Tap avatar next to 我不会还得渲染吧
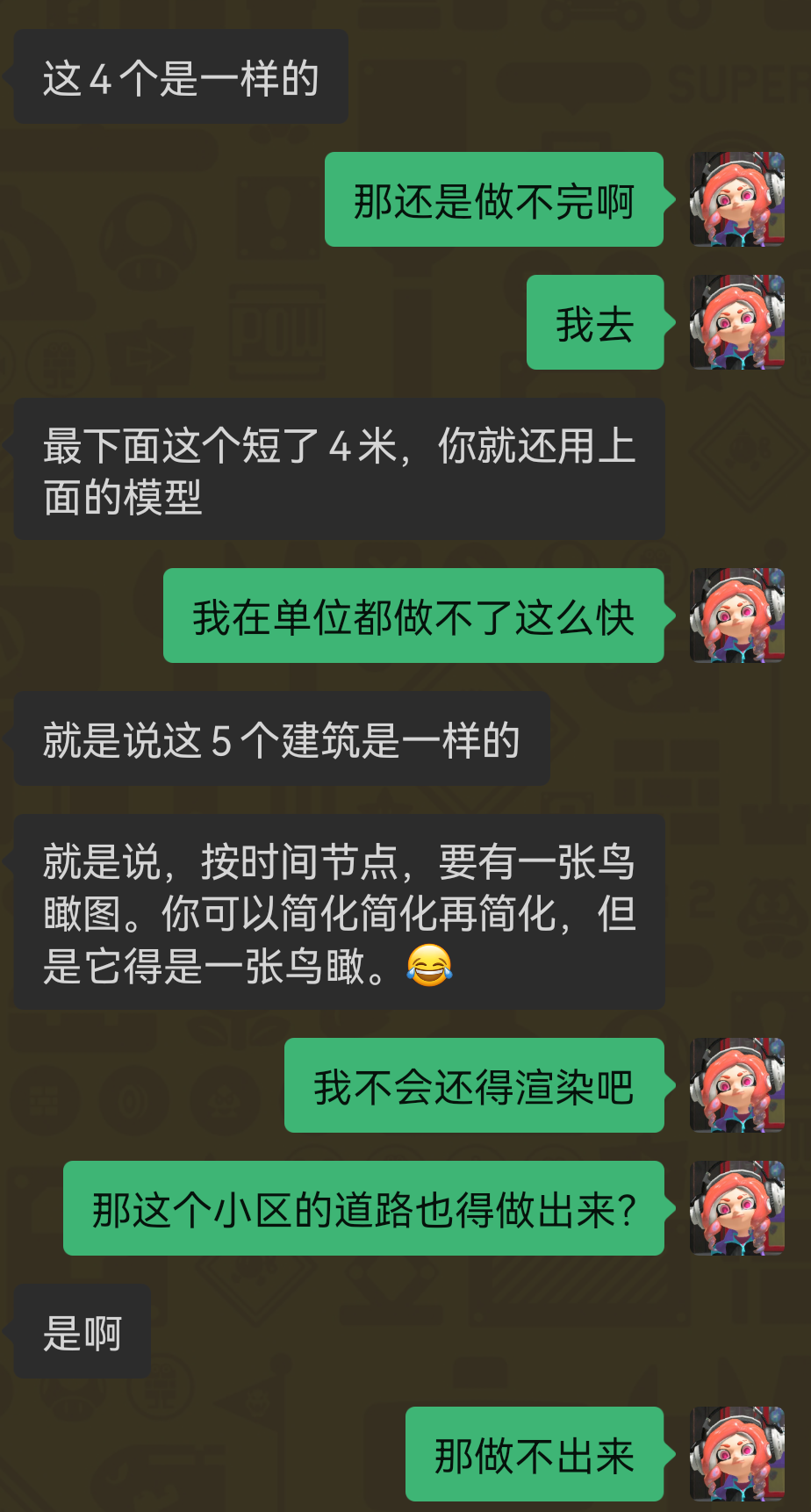The height and width of the screenshot is (1512, 811). click(x=737, y=1085)
